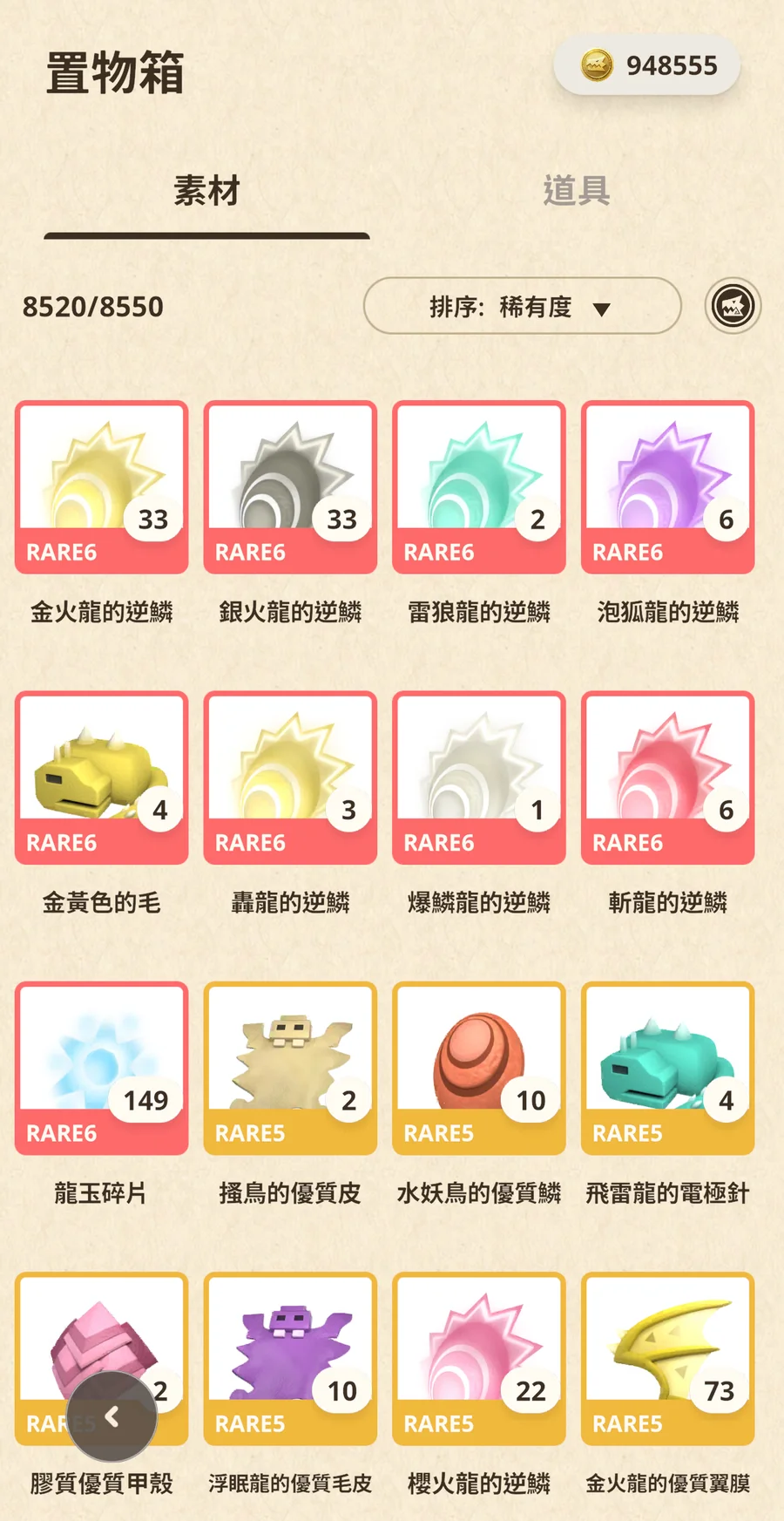
Task: Select the 轟龍的逆鱗 material tile
Action: click(290, 777)
